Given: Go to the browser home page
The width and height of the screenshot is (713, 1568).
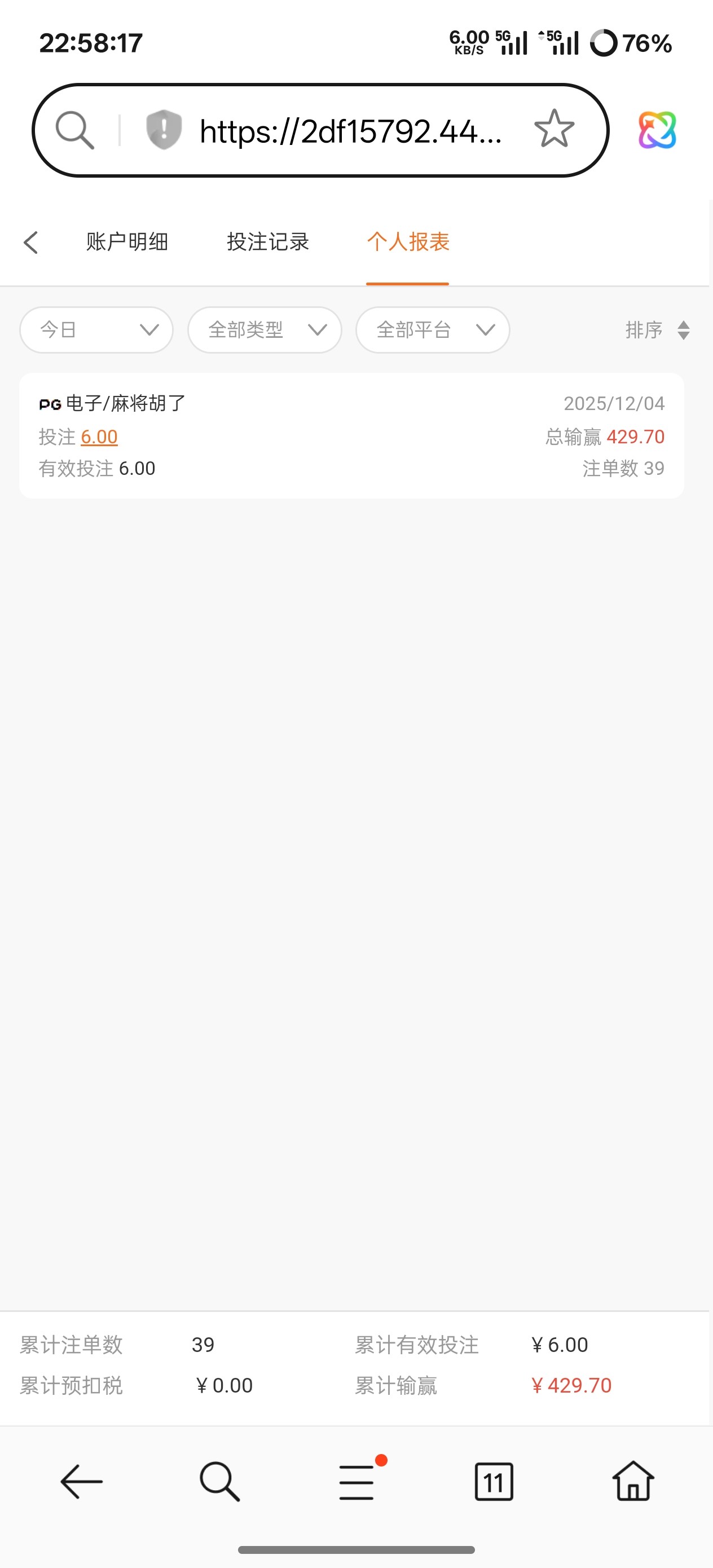Looking at the screenshot, I should (x=633, y=1482).
